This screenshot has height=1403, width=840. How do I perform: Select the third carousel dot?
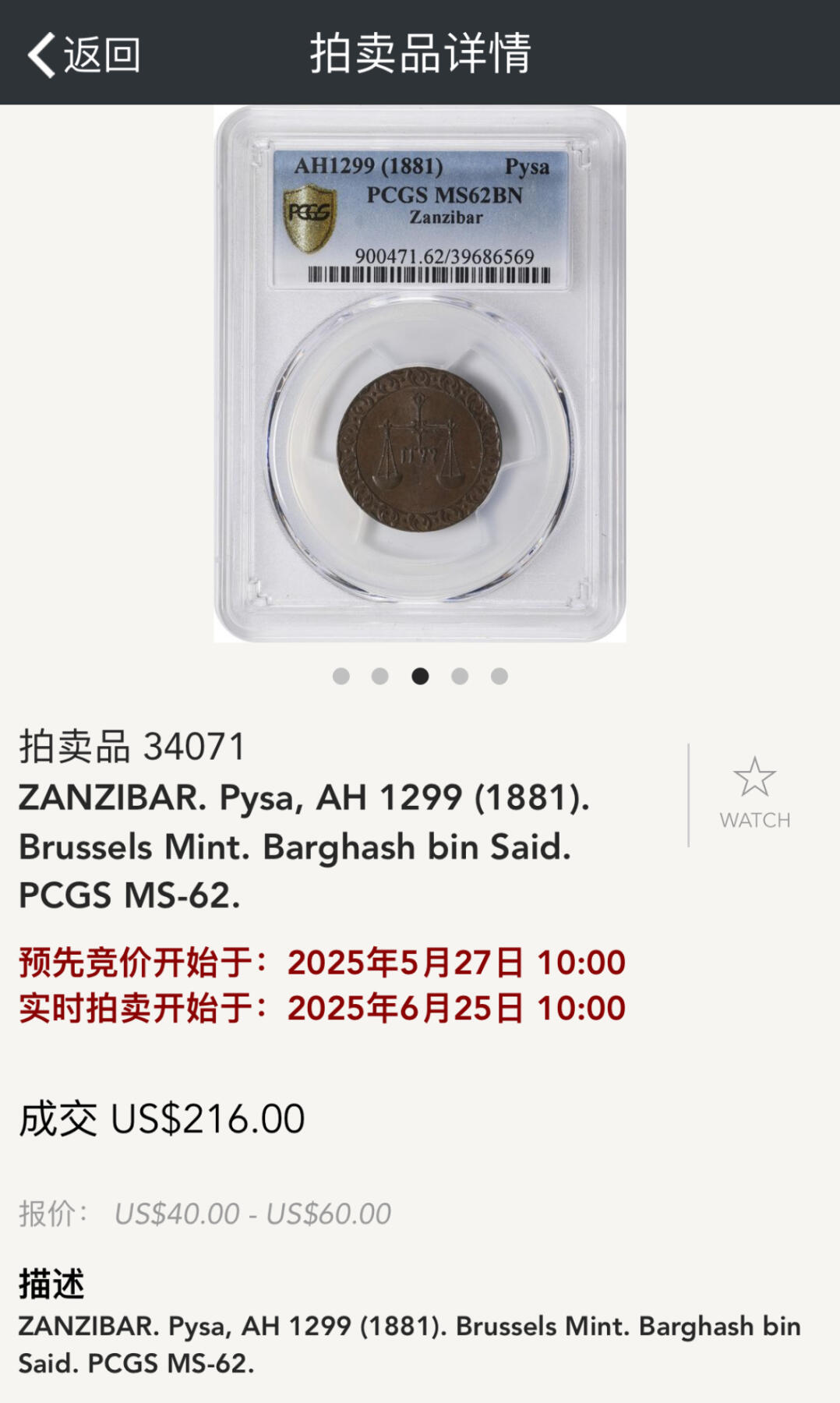tap(420, 678)
